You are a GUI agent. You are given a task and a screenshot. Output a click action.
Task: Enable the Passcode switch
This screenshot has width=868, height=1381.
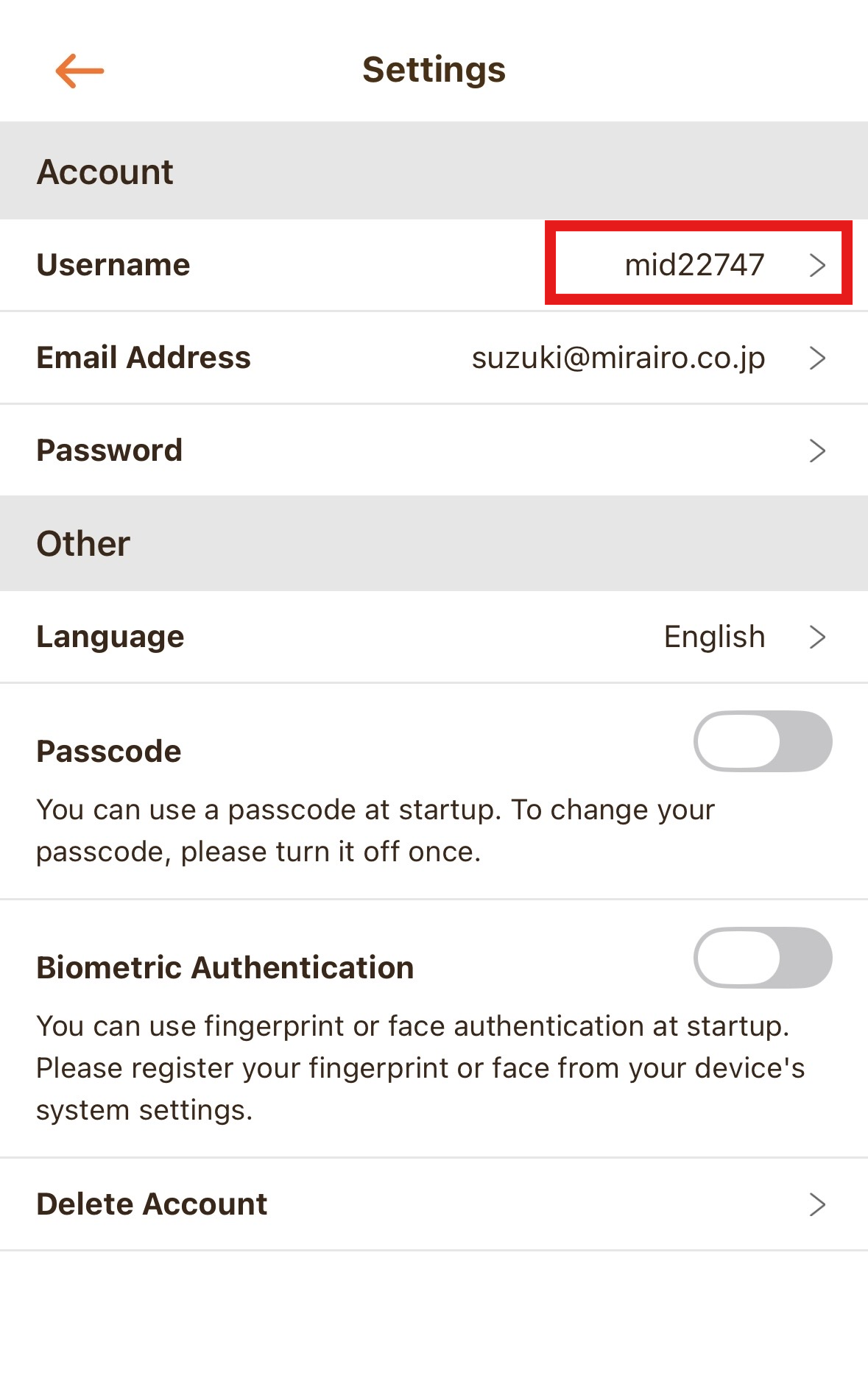click(x=763, y=741)
